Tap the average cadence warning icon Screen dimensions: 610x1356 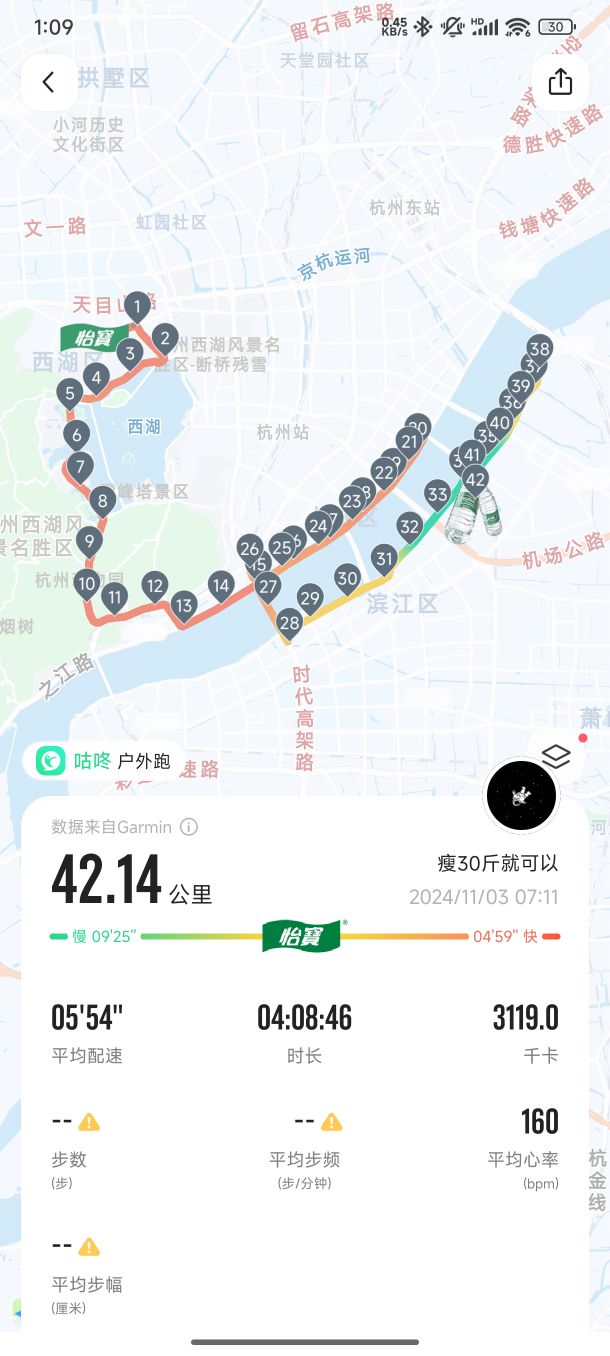[332, 1122]
